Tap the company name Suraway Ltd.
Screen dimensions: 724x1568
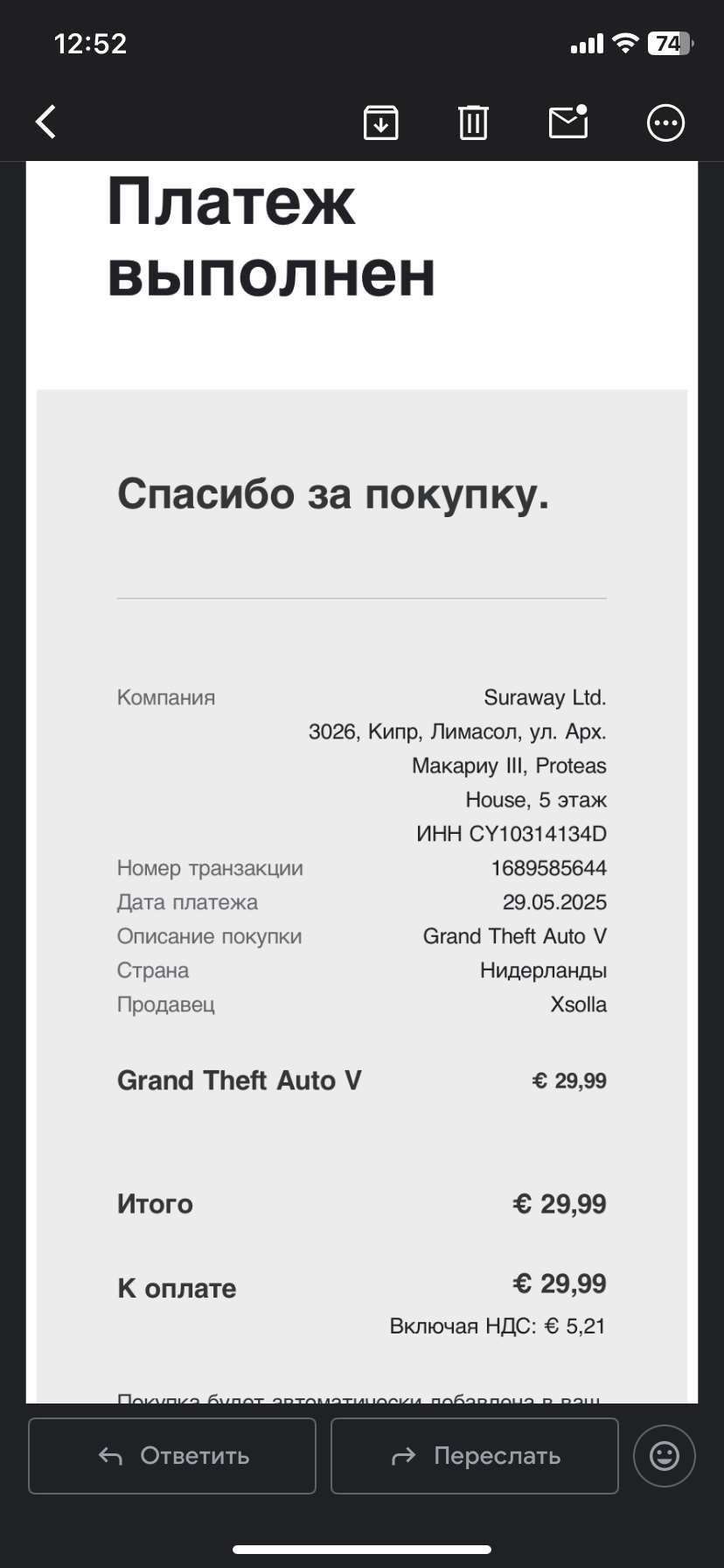544,697
